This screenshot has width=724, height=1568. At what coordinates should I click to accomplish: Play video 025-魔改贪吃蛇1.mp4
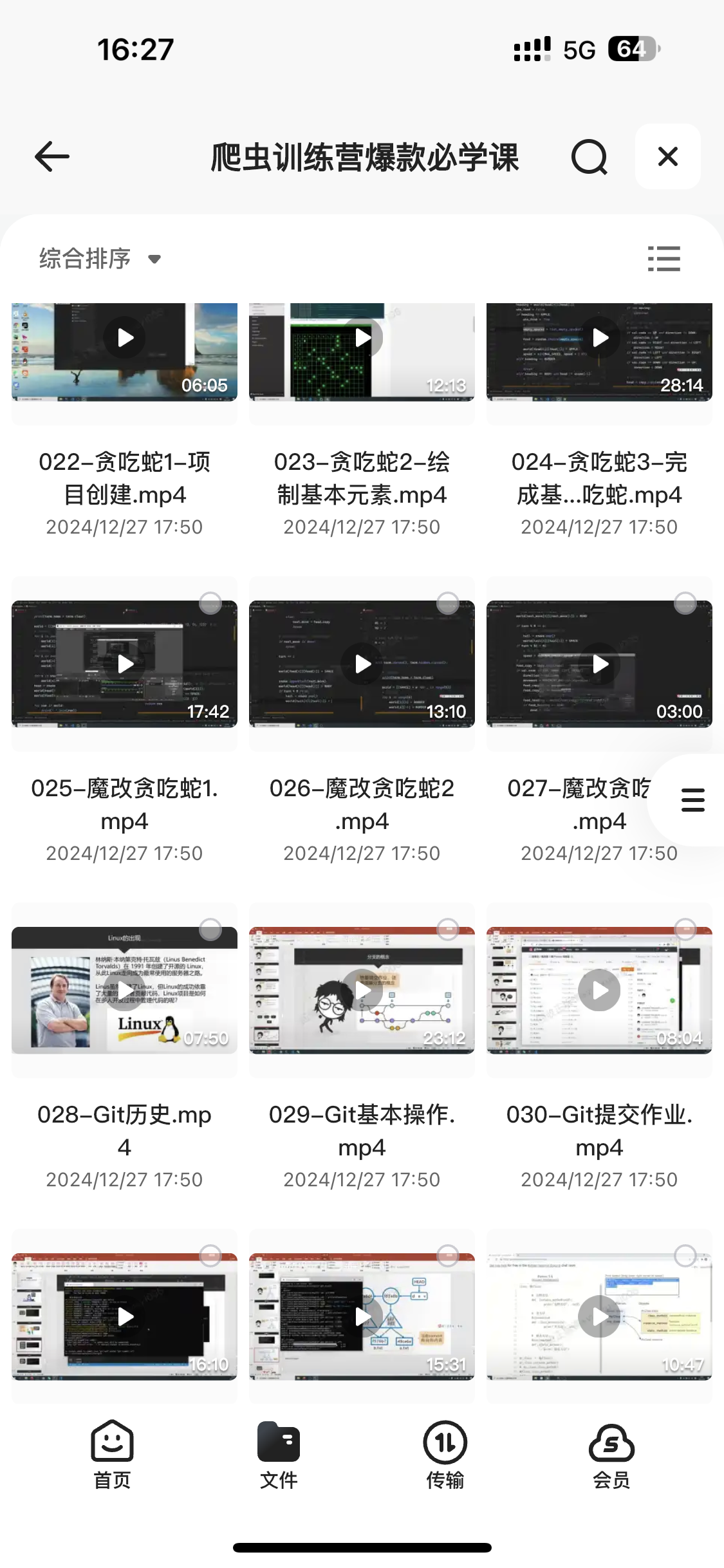(125, 664)
